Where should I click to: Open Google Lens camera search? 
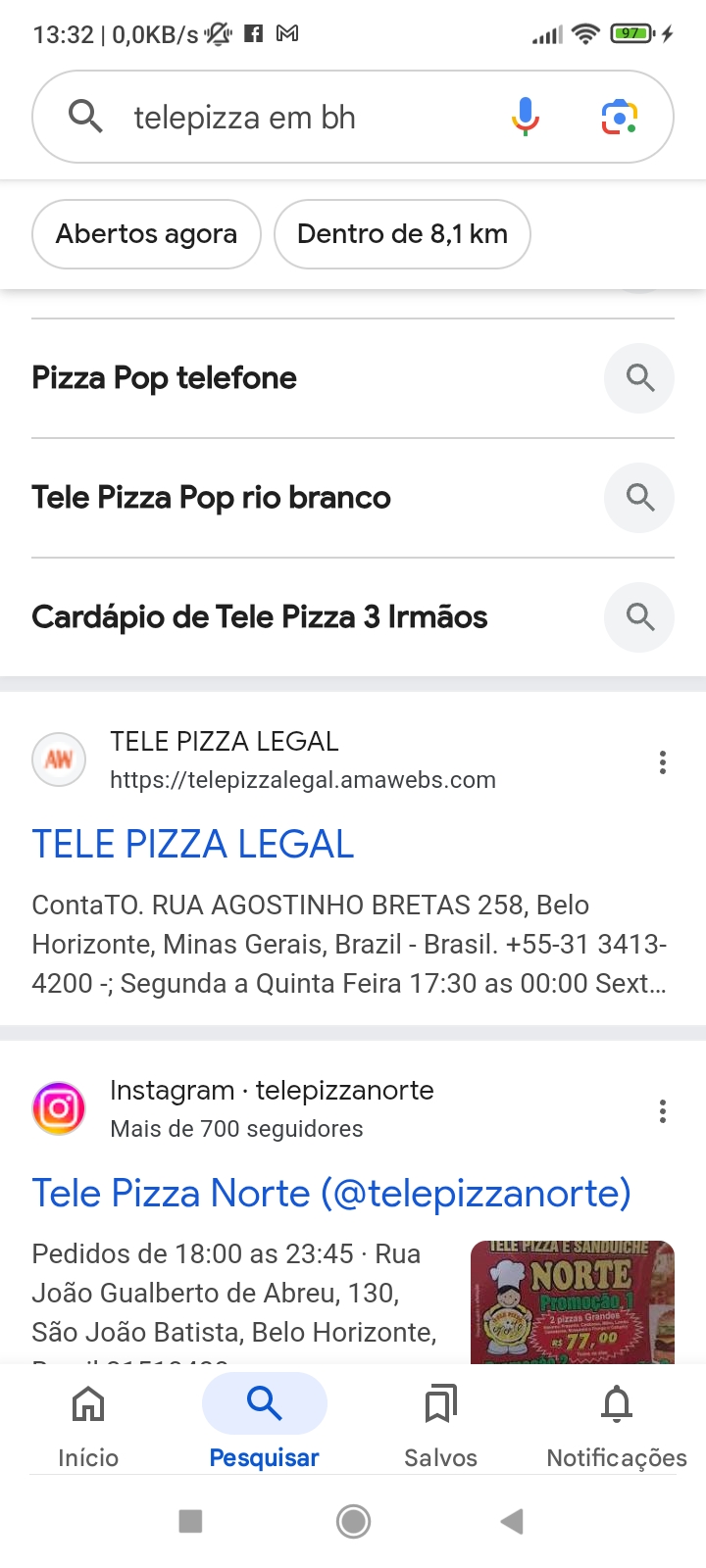pyautogui.click(x=620, y=118)
